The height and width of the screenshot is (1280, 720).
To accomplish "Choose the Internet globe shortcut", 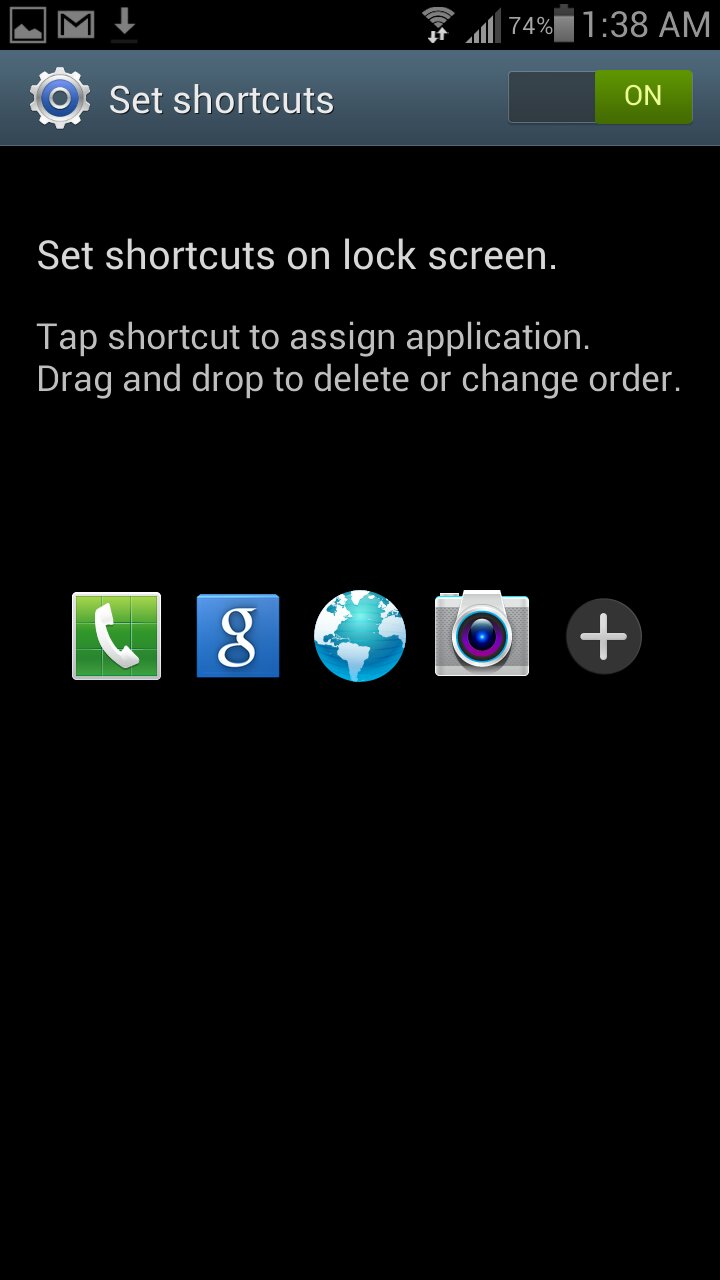I will [360, 636].
